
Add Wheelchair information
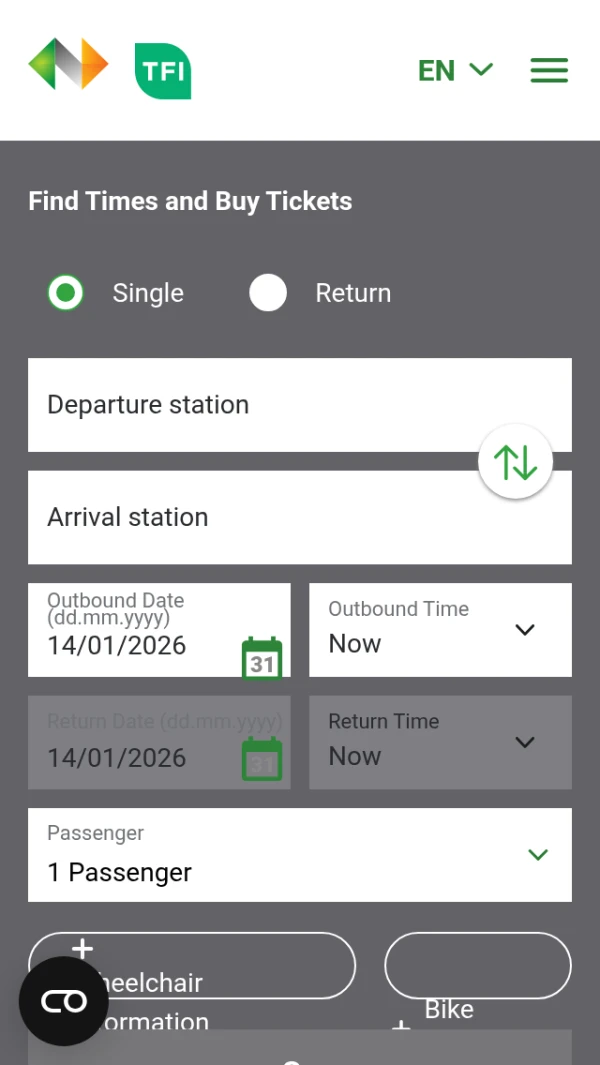(x=192, y=966)
